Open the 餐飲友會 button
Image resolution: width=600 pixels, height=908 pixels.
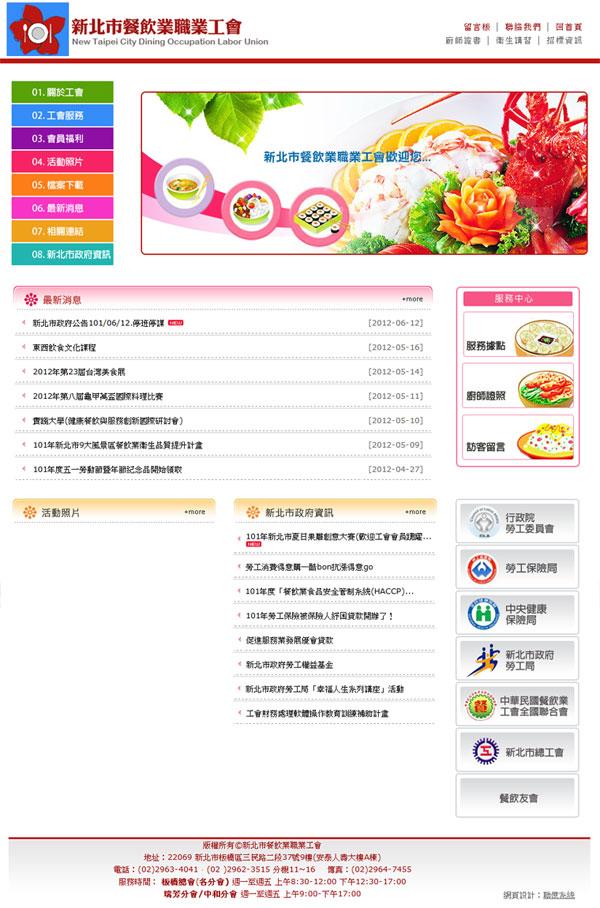pyautogui.click(x=517, y=797)
